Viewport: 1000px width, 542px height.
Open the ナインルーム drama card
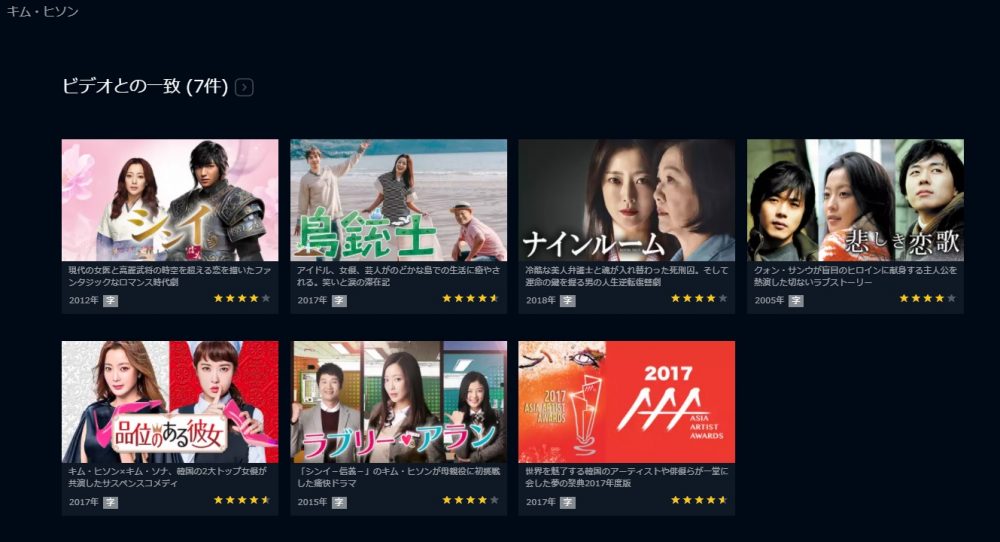pos(626,200)
